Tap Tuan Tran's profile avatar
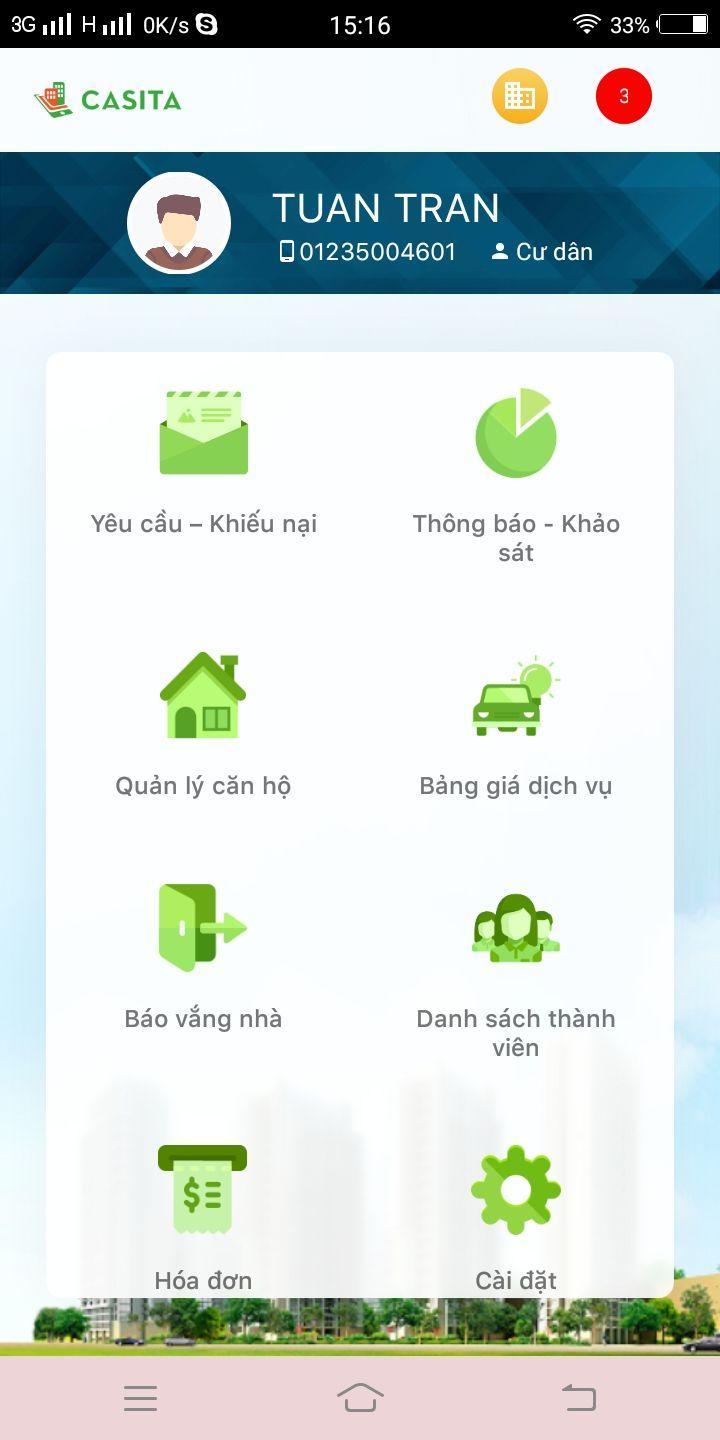720x1440 pixels. tap(179, 223)
